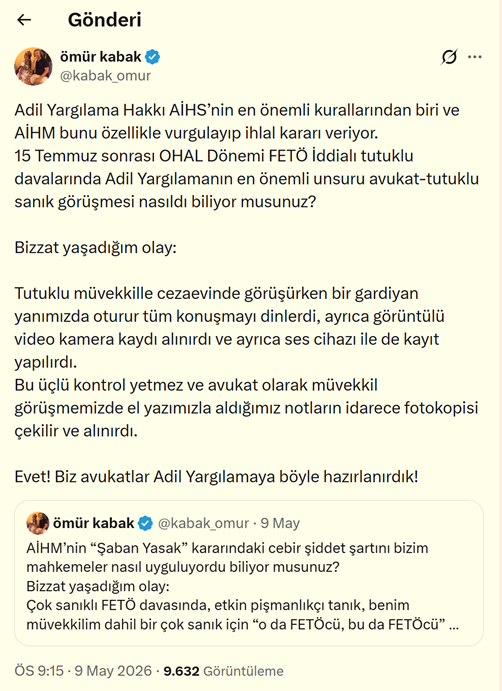
Task: Open the post's three-dot overflow menu
Action: (x=475, y=57)
